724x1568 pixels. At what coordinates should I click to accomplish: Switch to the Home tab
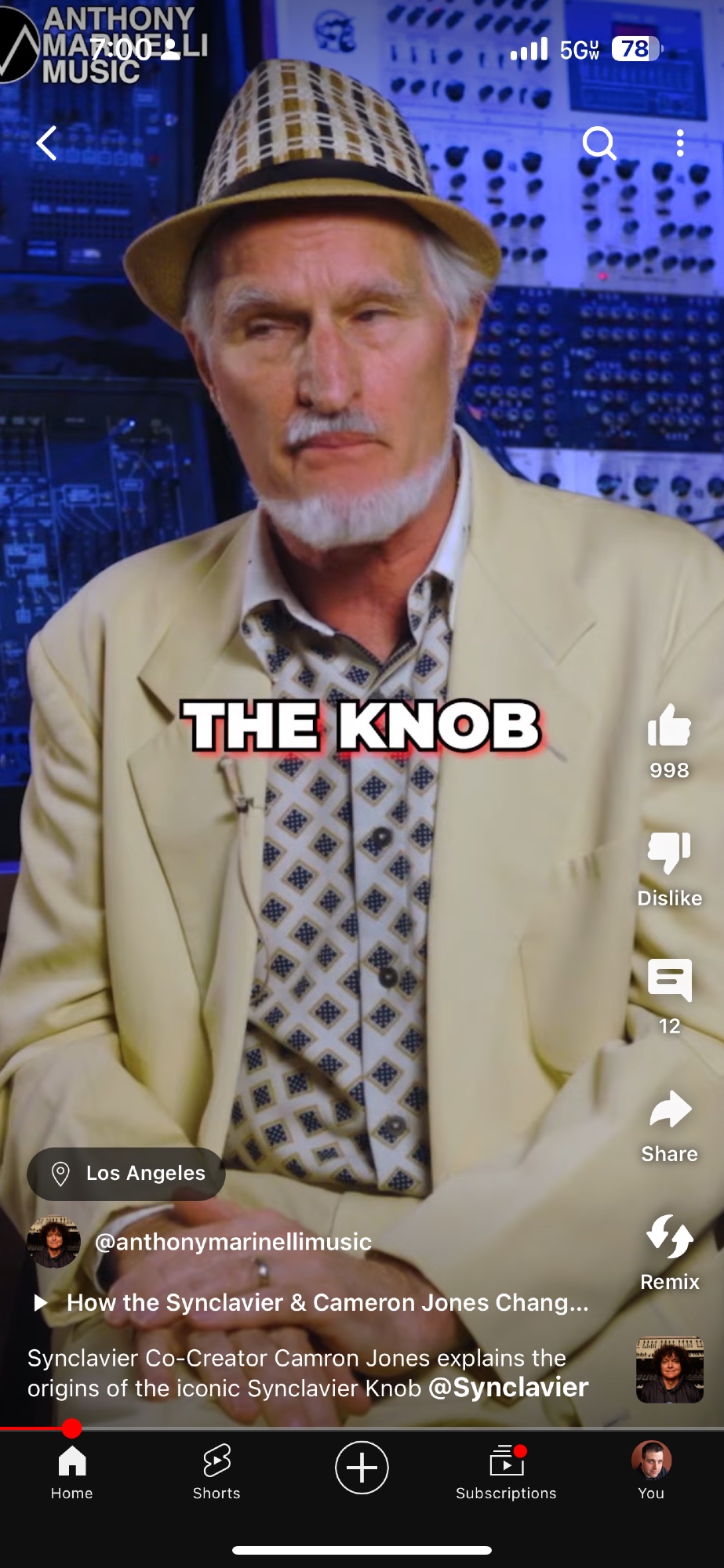[72, 1472]
